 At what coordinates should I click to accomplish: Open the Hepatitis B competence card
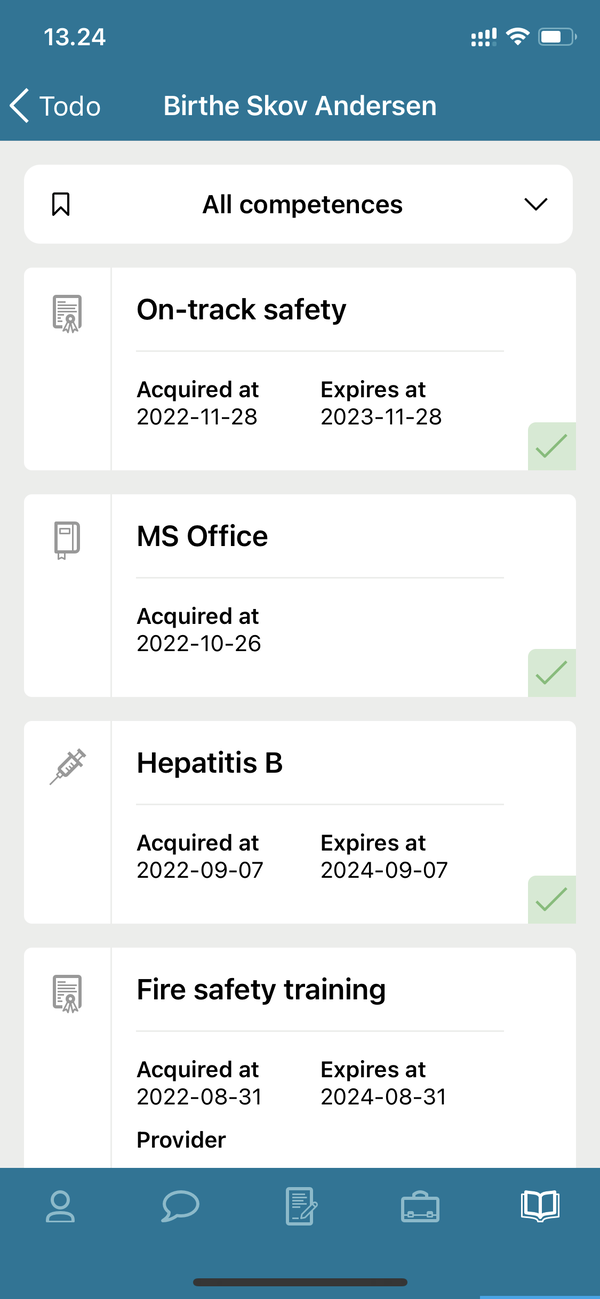pos(300,822)
